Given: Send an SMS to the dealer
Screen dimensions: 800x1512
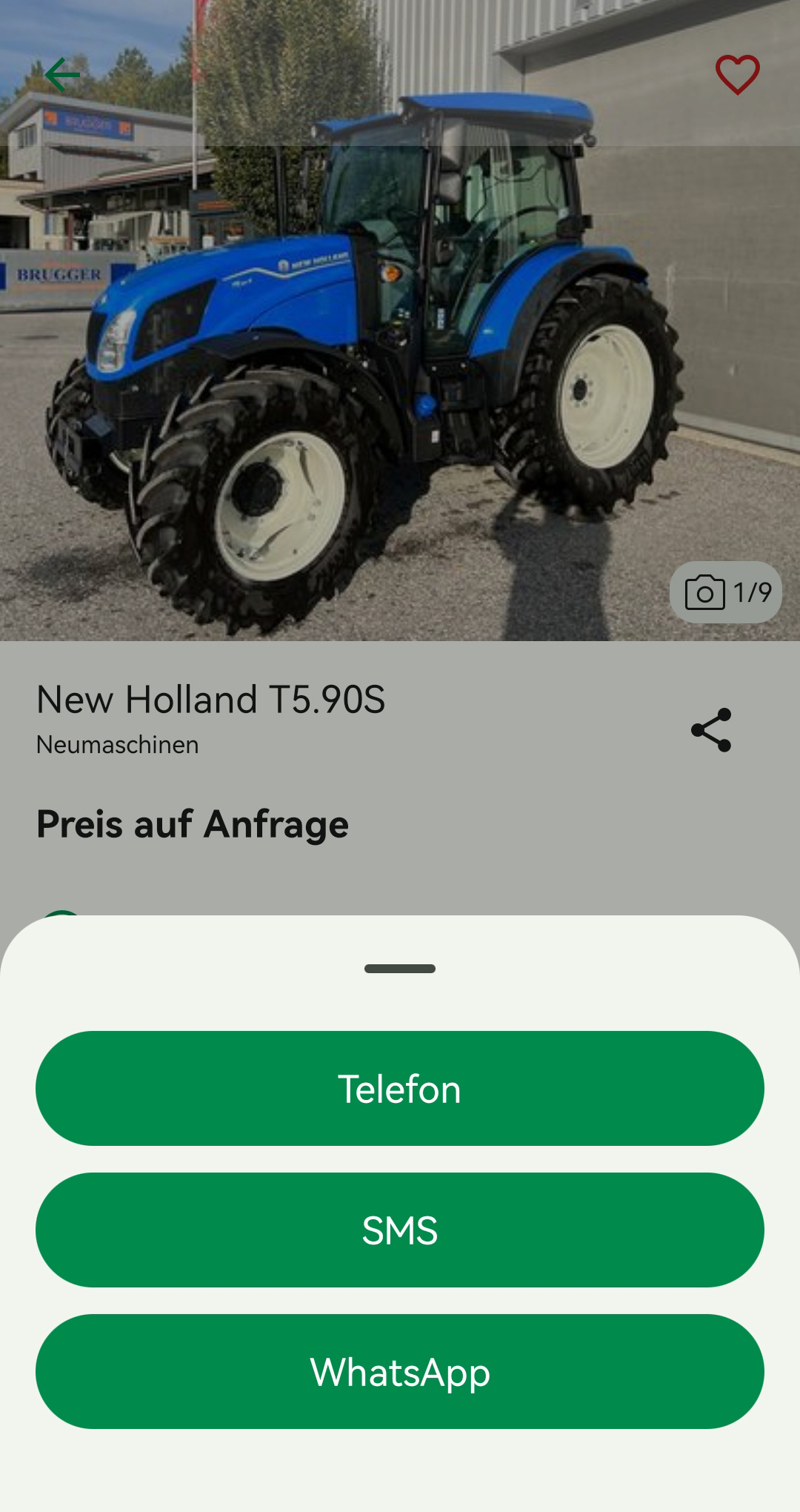Looking at the screenshot, I should pyautogui.click(x=400, y=1230).
